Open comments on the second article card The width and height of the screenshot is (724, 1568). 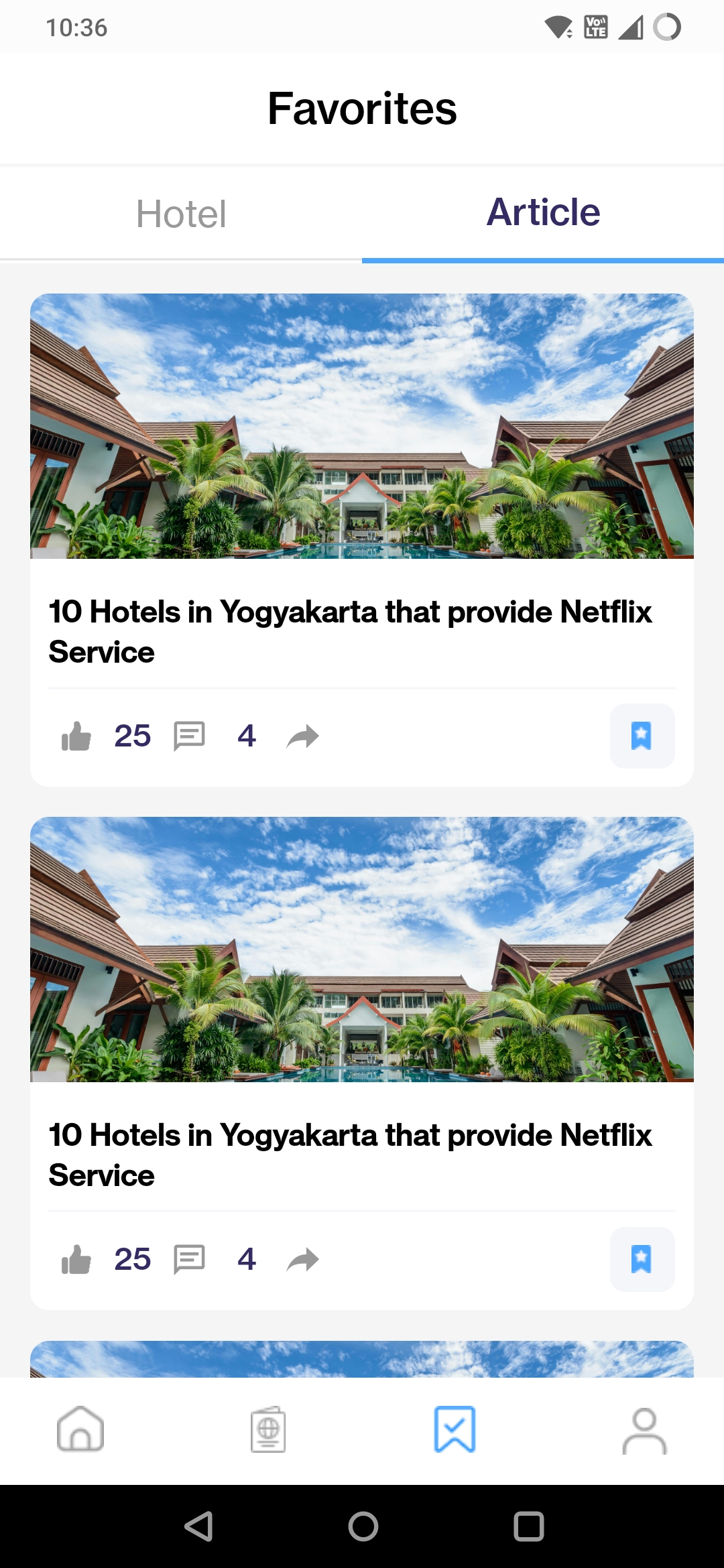(190, 1260)
